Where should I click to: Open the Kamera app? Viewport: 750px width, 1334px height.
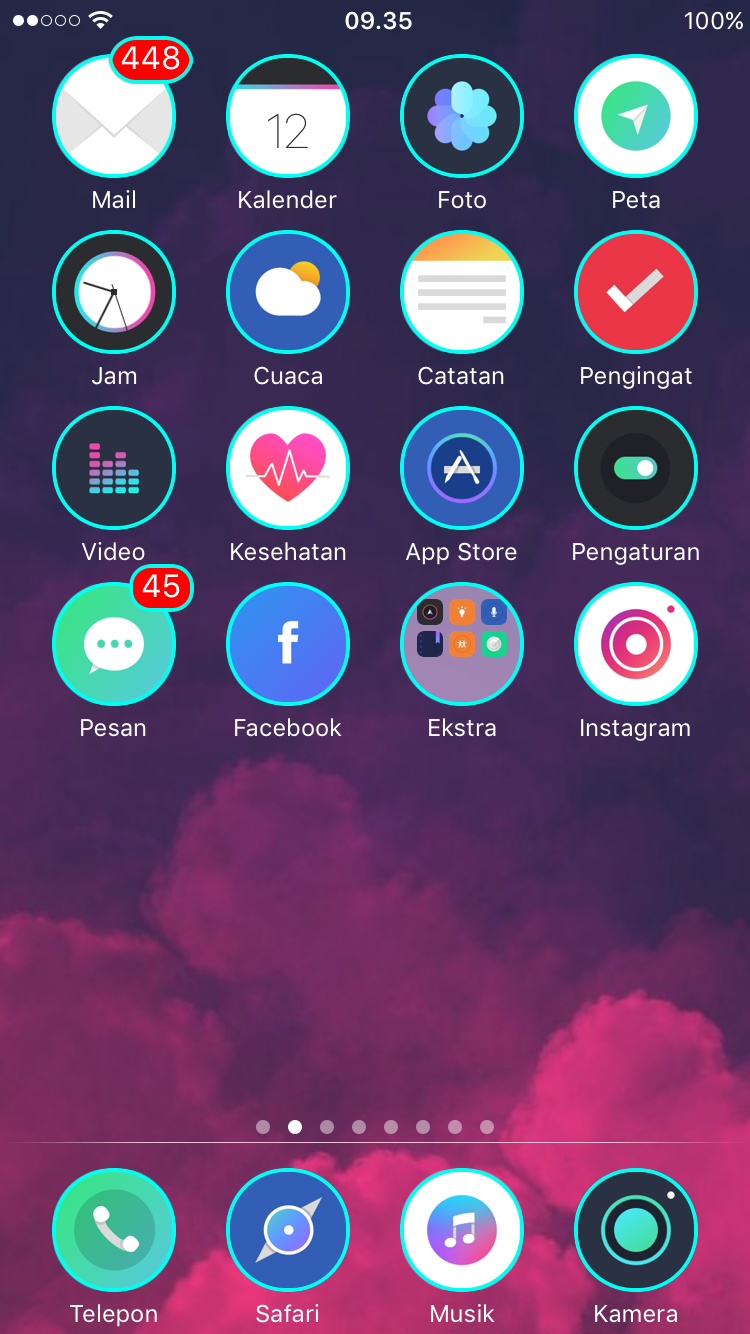pos(636,1230)
